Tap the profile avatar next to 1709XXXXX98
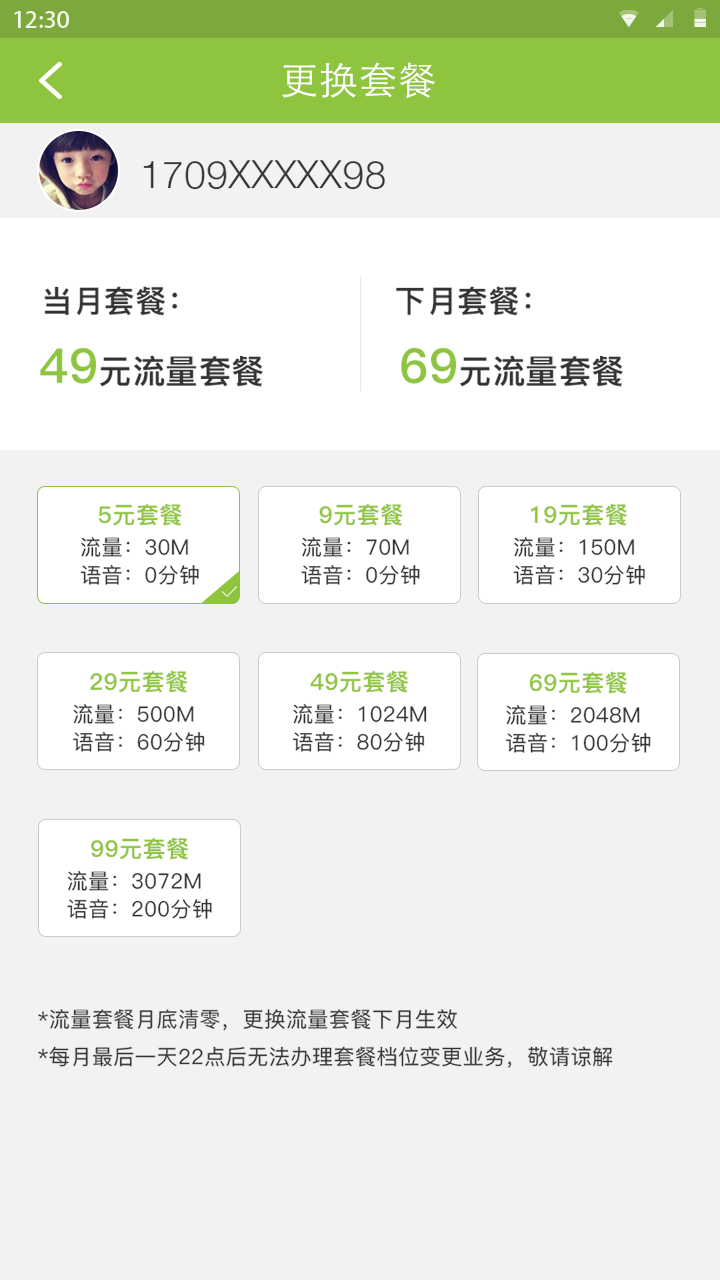Screen dimensions: 720x1280 [79, 171]
